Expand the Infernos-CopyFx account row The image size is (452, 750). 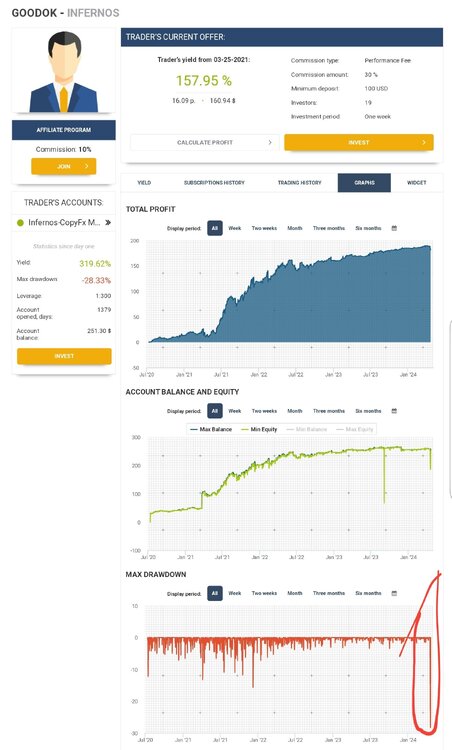64,222
